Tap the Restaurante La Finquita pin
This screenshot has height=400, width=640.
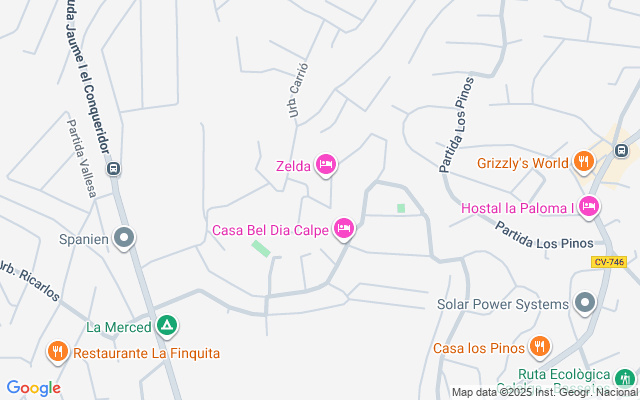pos(58,352)
